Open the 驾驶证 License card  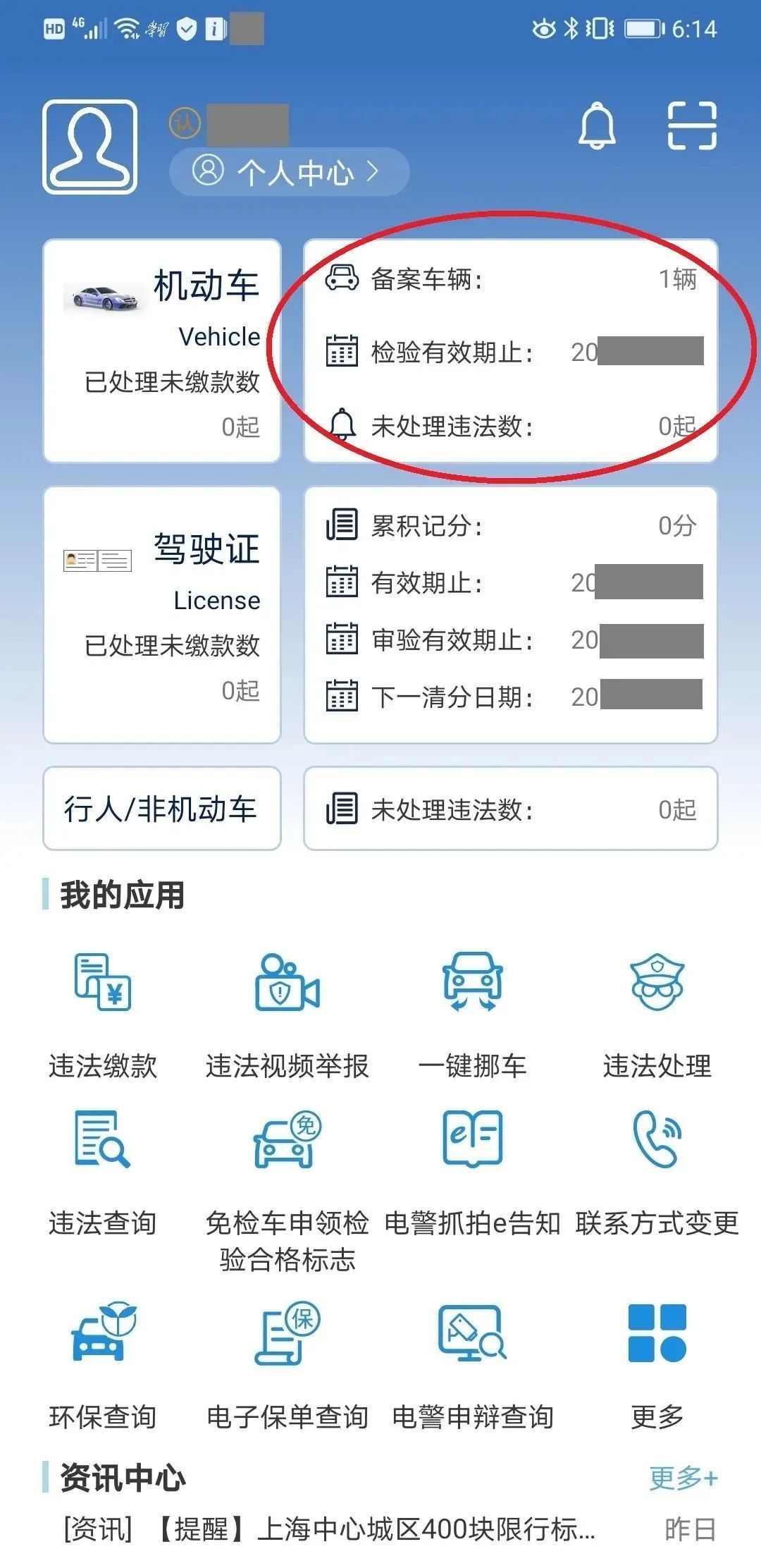coord(162,614)
